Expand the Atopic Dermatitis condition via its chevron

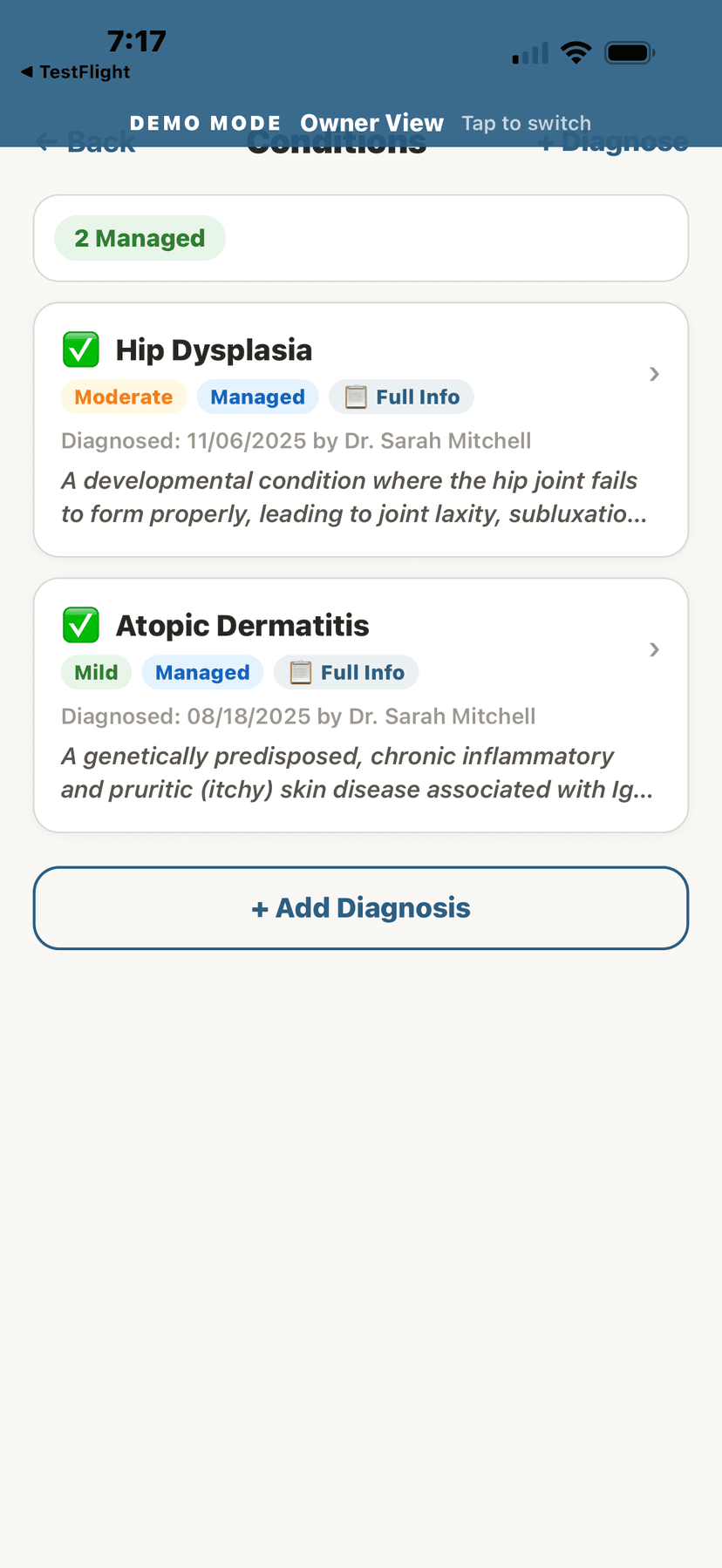coord(654,649)
